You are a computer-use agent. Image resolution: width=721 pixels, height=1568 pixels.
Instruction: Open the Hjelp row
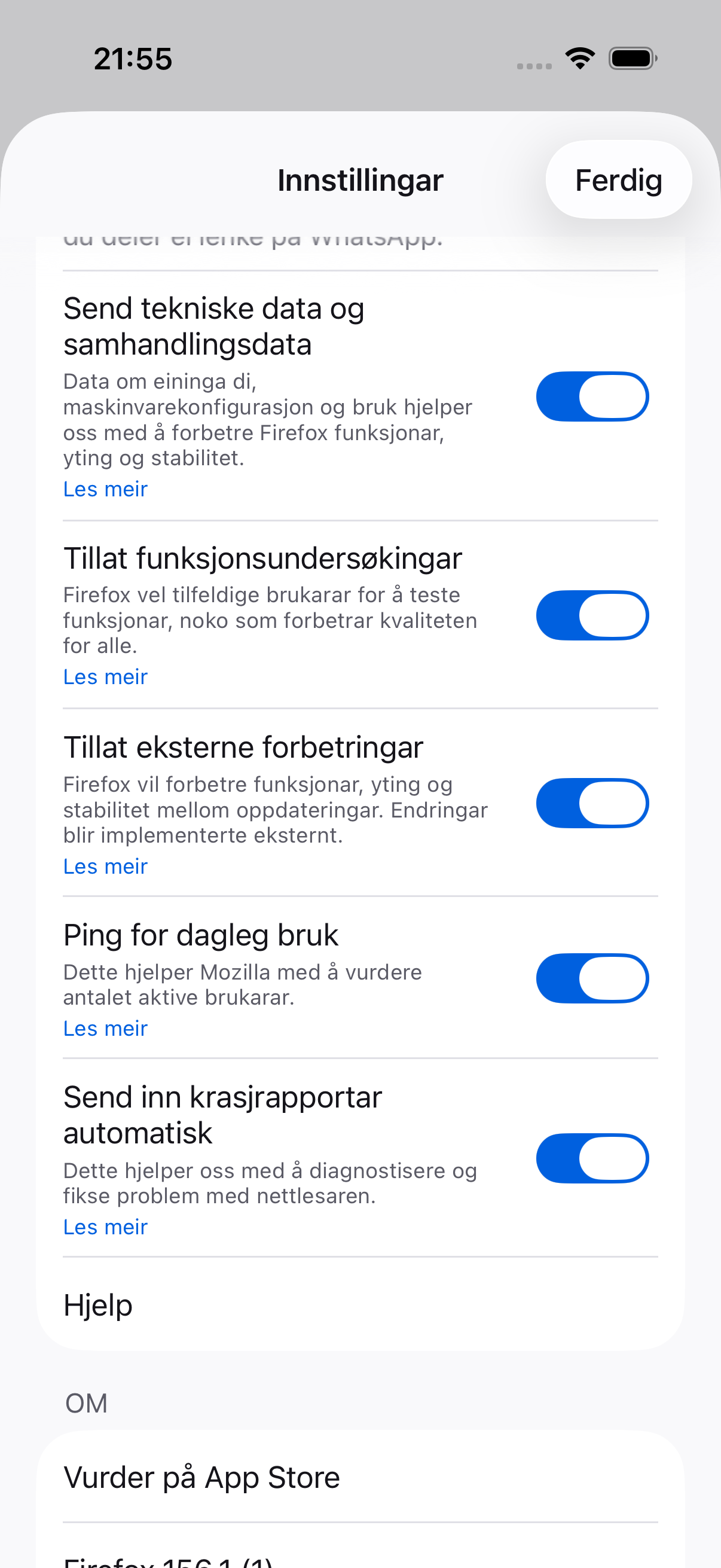(360, 1305)
